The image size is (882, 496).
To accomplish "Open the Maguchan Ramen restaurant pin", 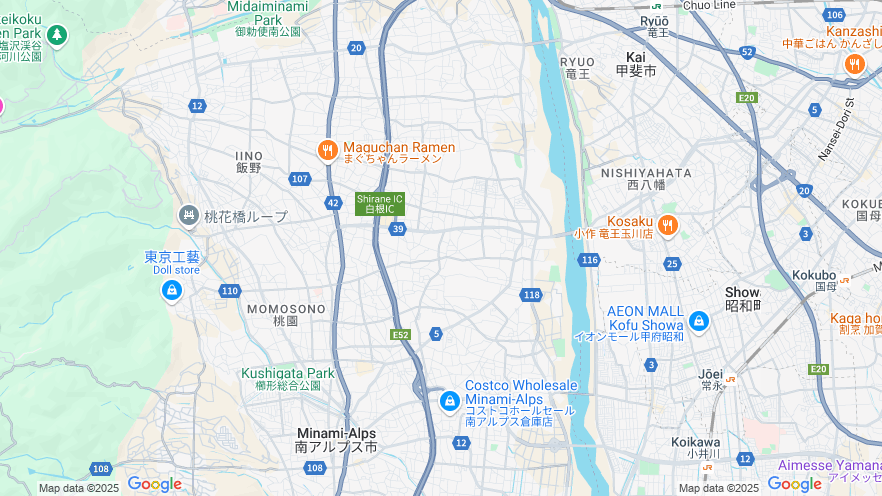I will 327,151.
